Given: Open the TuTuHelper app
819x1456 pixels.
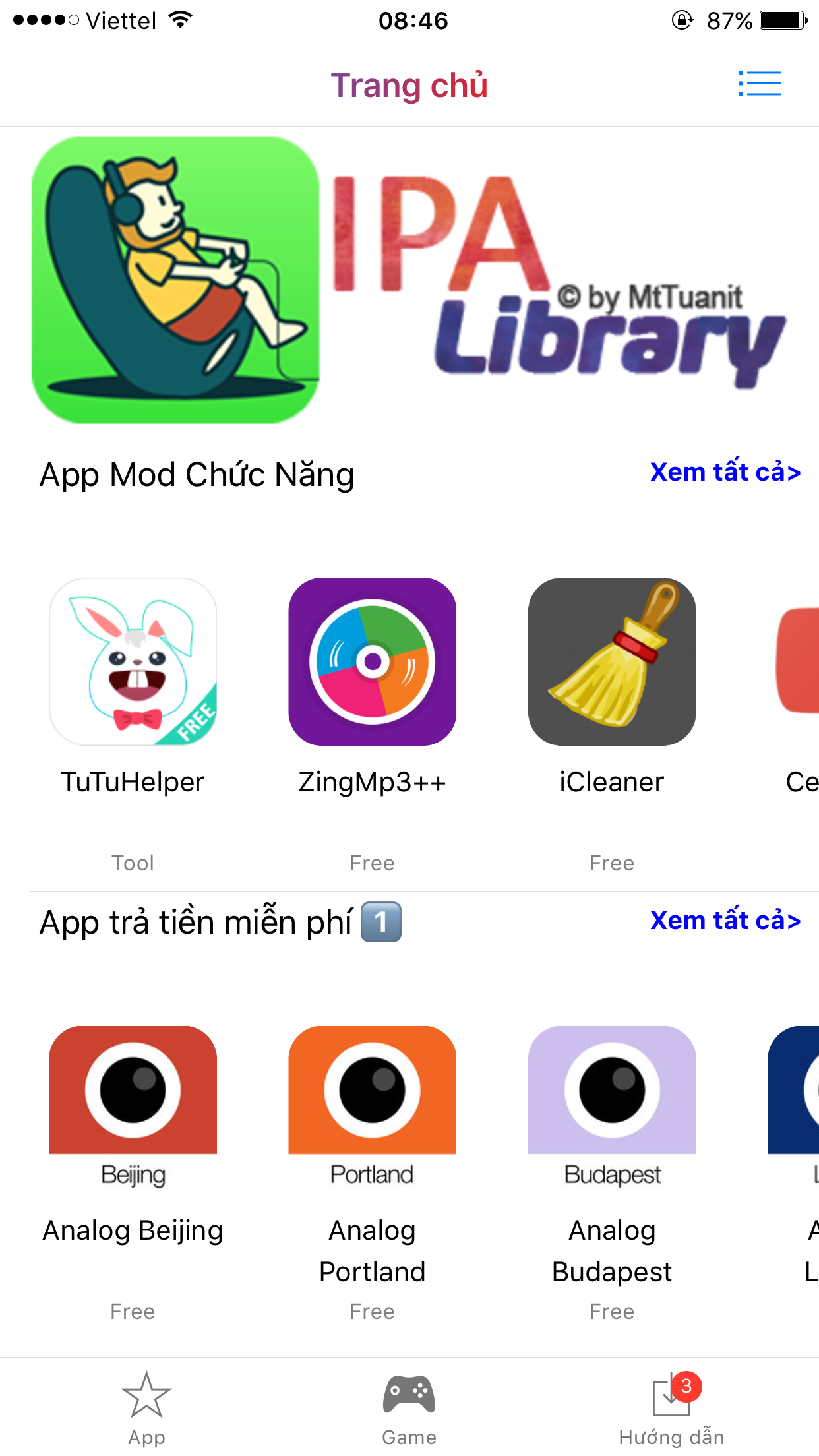Looking at the screenshot, I should click(x=133, y=662).
